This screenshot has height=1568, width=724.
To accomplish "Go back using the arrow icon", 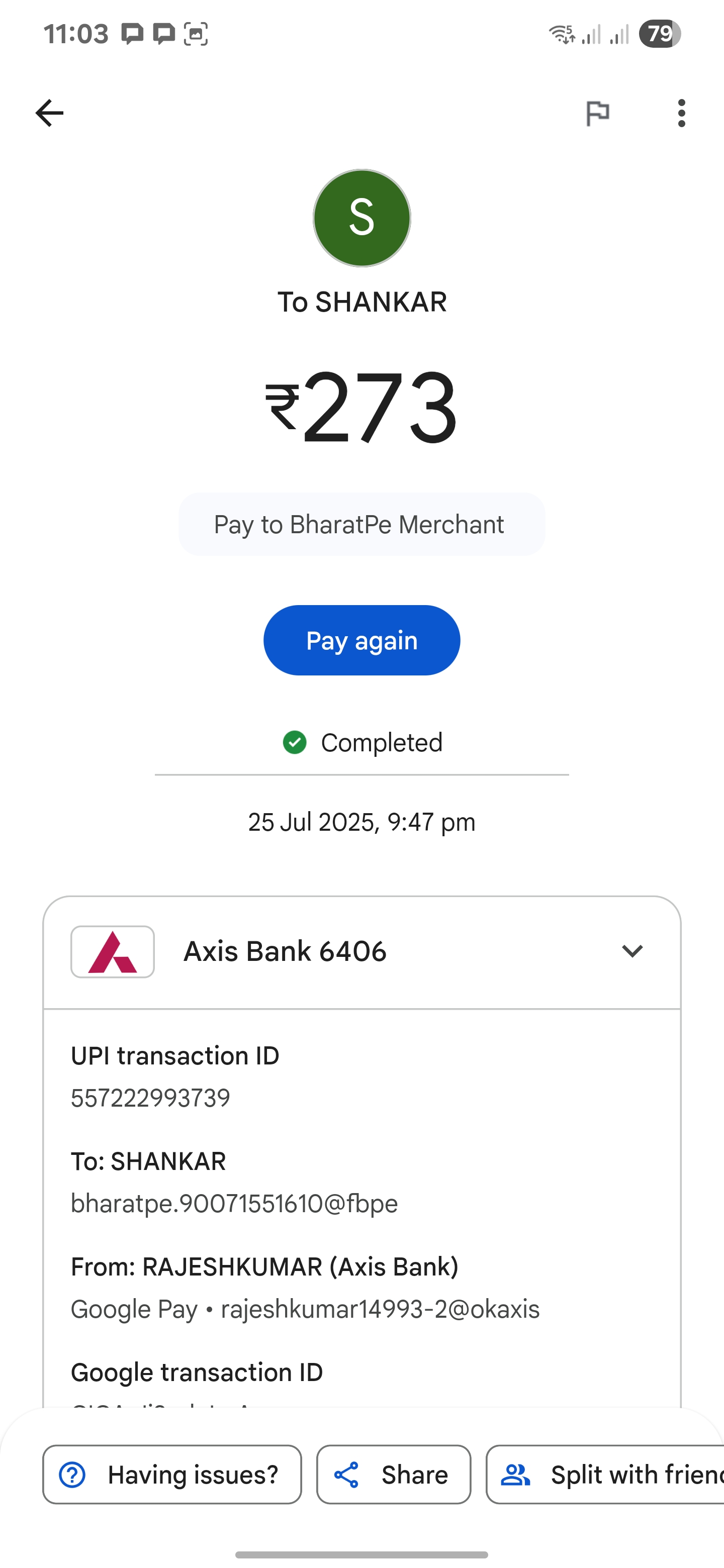I will [x=49, y=113].
